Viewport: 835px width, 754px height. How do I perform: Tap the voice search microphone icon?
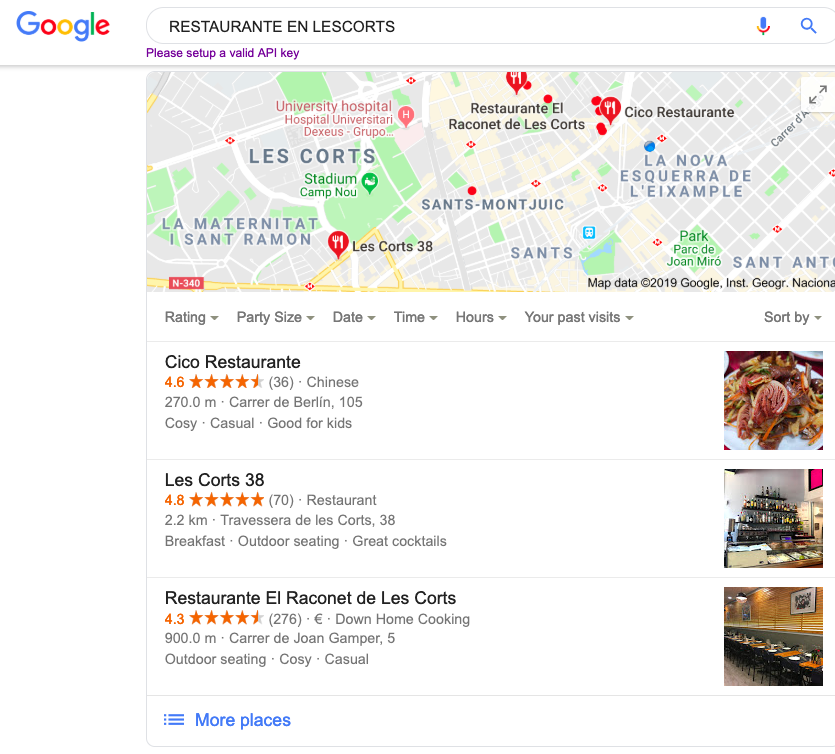pos(763,27)
